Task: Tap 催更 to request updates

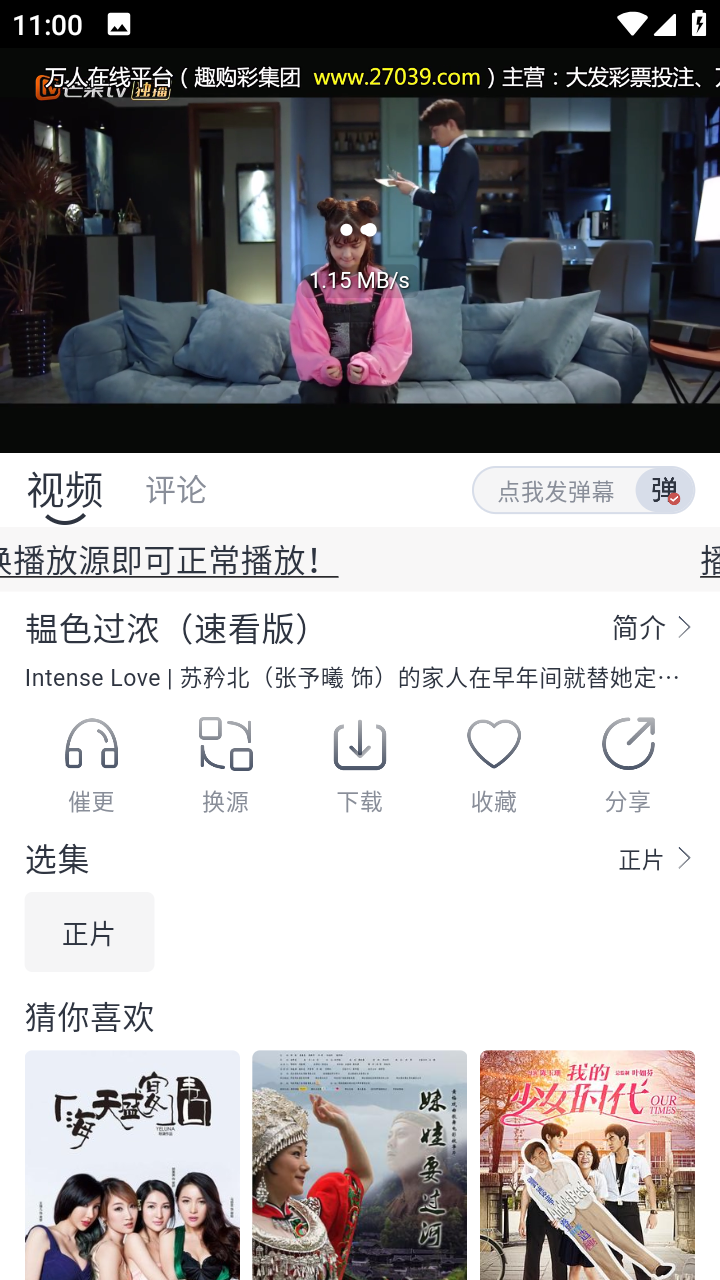Action: click(x=91, y=765)
